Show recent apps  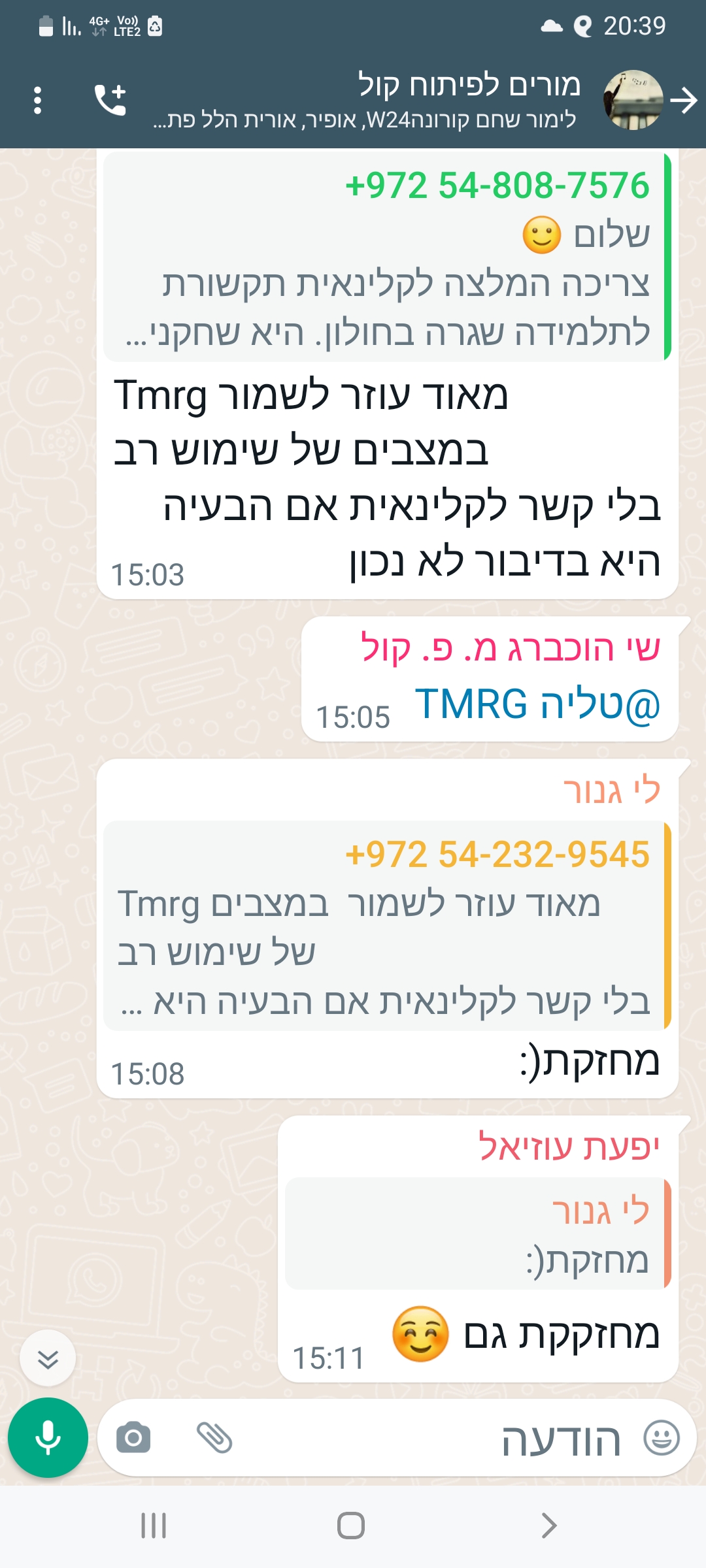154,1526
